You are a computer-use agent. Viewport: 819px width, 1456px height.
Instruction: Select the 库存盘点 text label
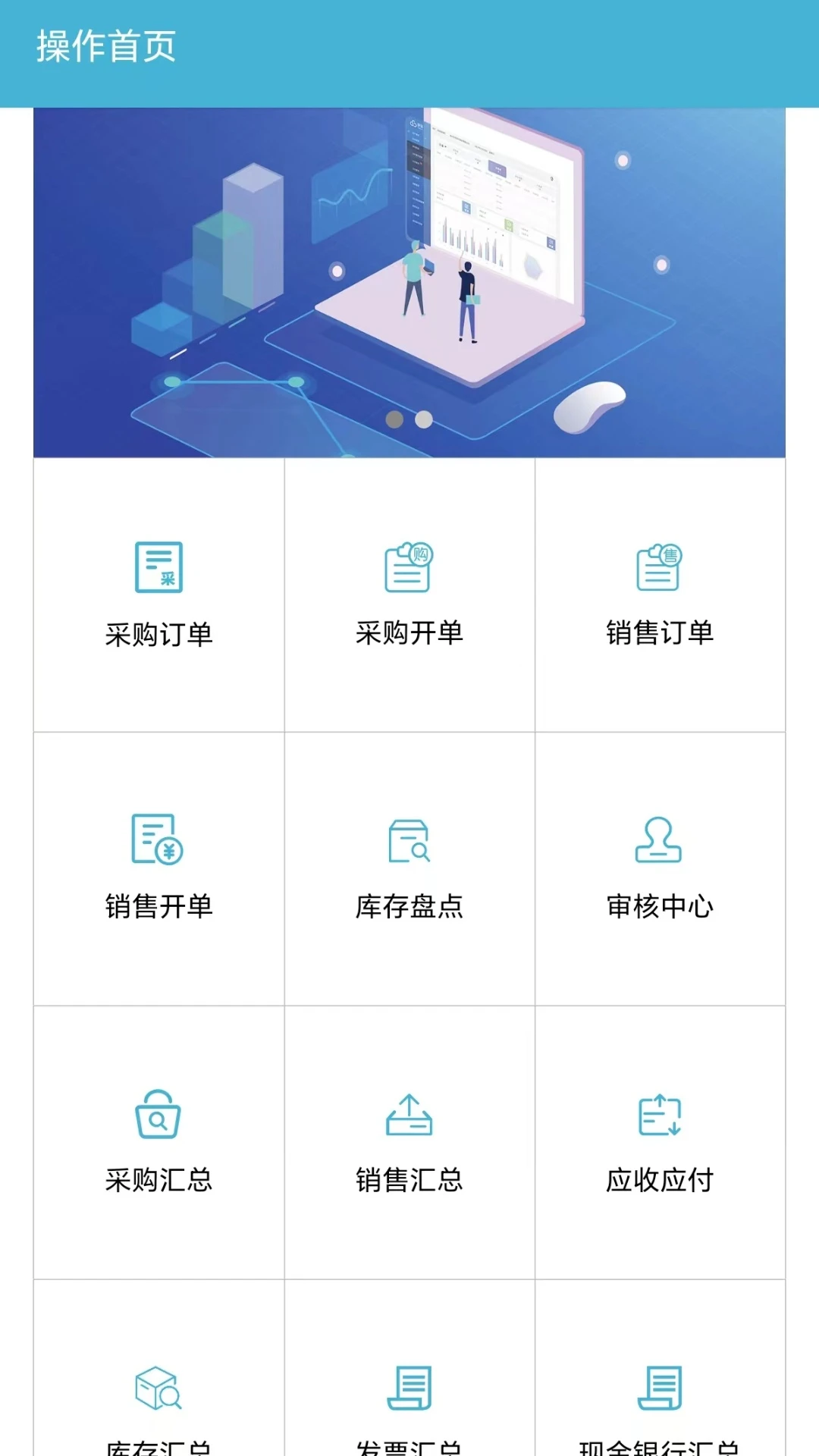pos(409,904)
